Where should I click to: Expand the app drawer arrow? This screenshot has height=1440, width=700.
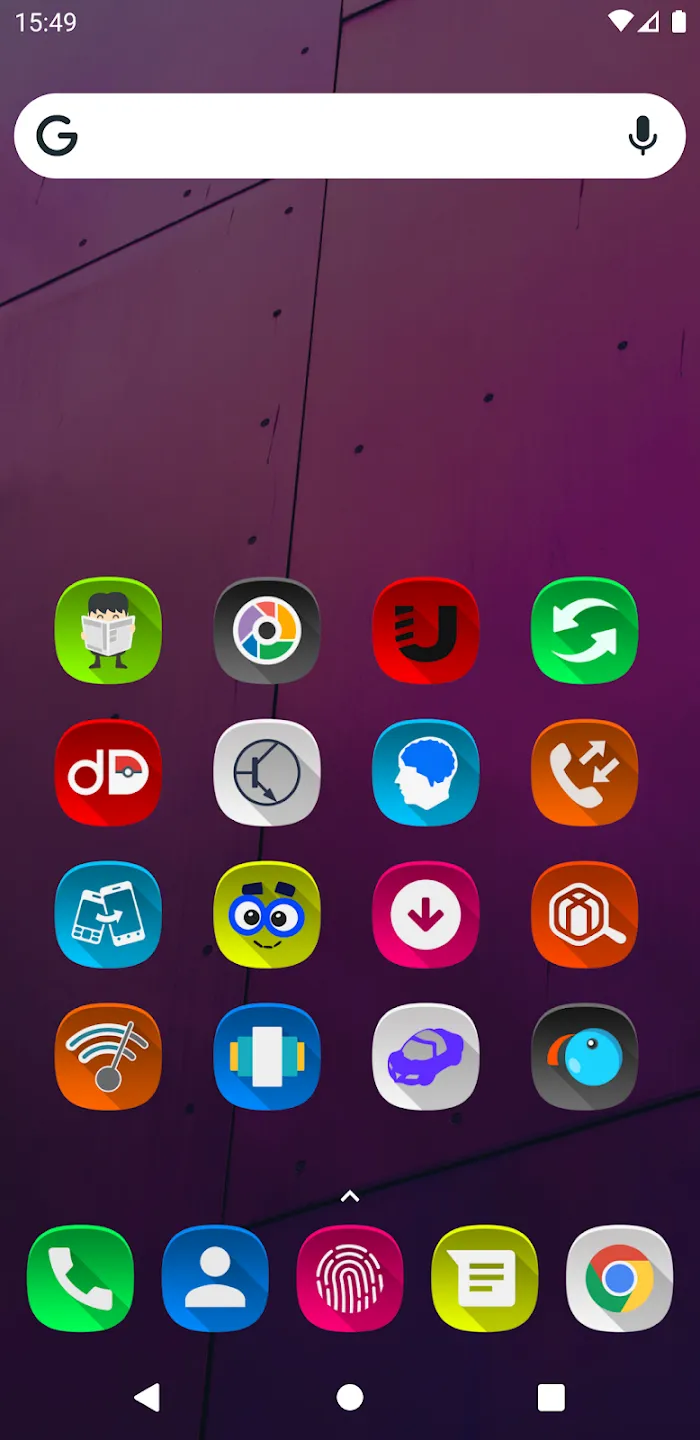coord(350,1195)
